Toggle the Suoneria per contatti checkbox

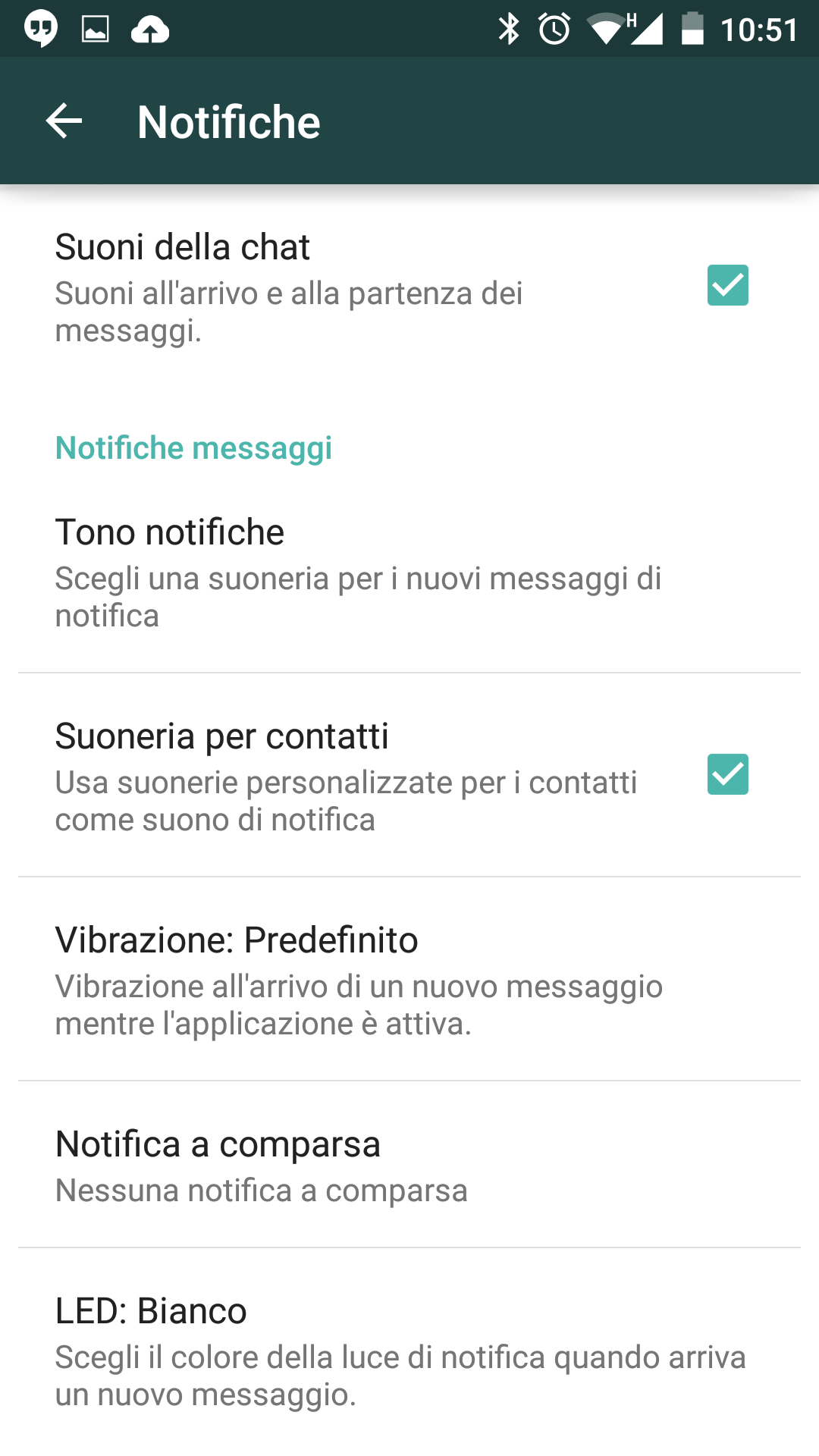[x=727, y=774]
